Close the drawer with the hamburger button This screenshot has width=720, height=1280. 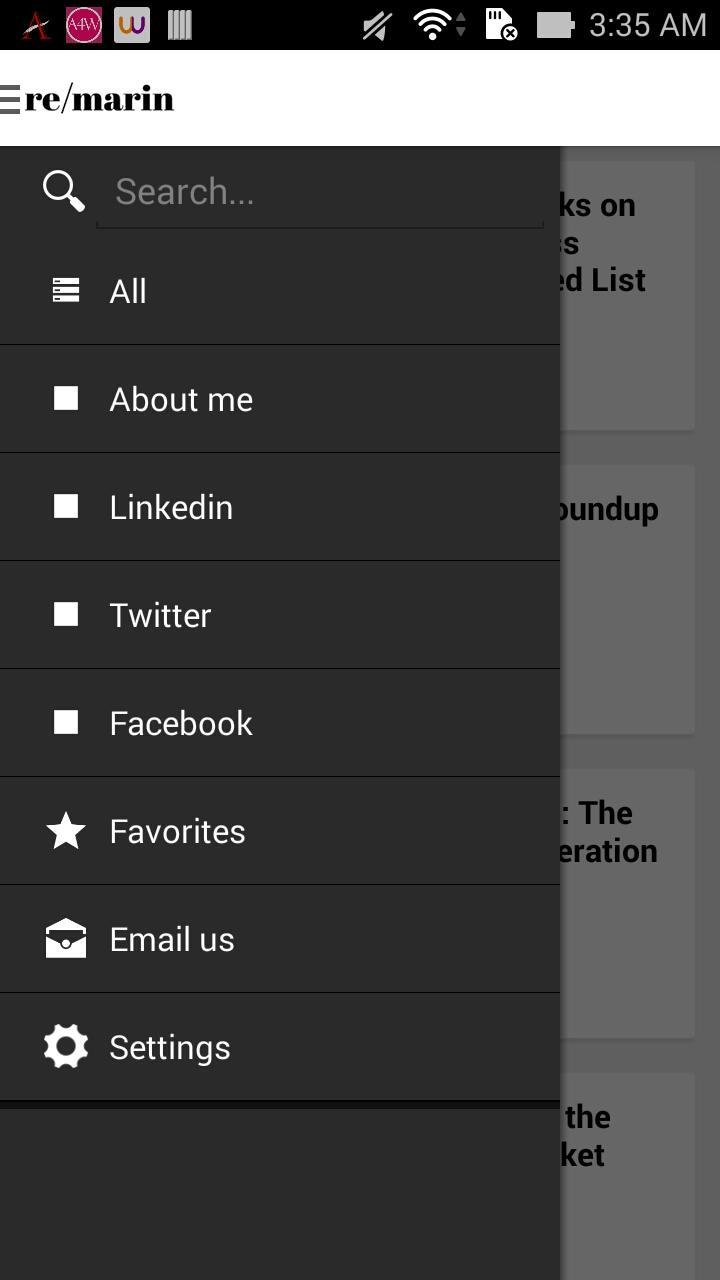[12, 99]
